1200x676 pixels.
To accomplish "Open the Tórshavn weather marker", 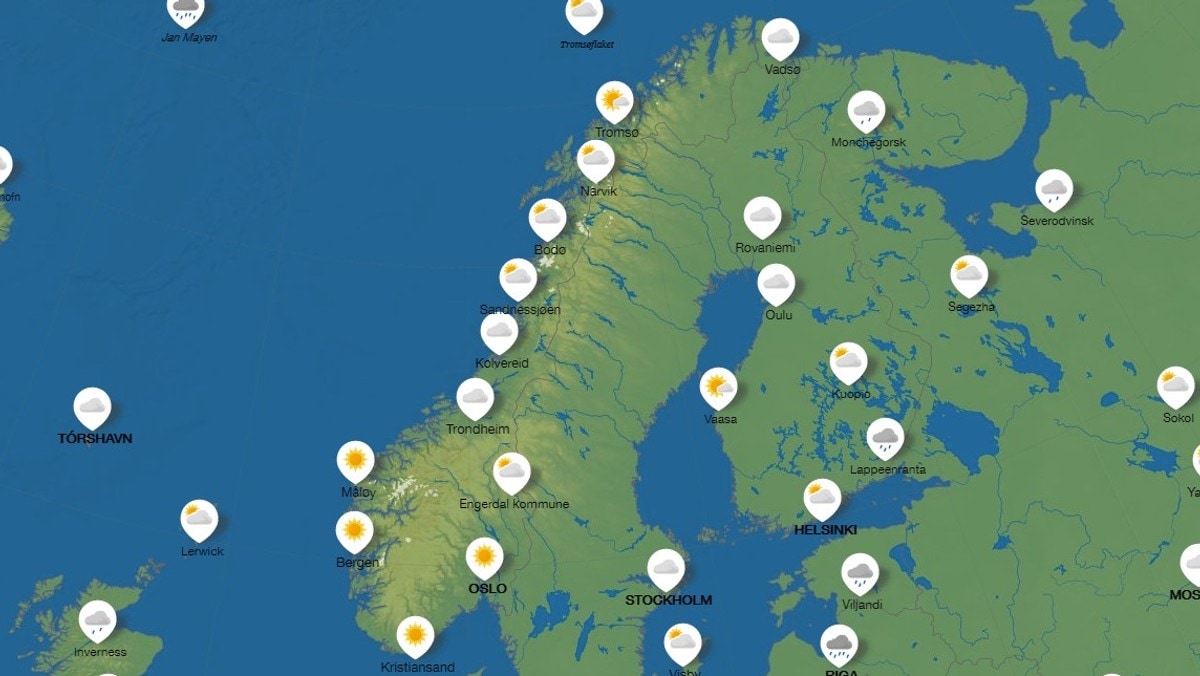I will point(92,405).
